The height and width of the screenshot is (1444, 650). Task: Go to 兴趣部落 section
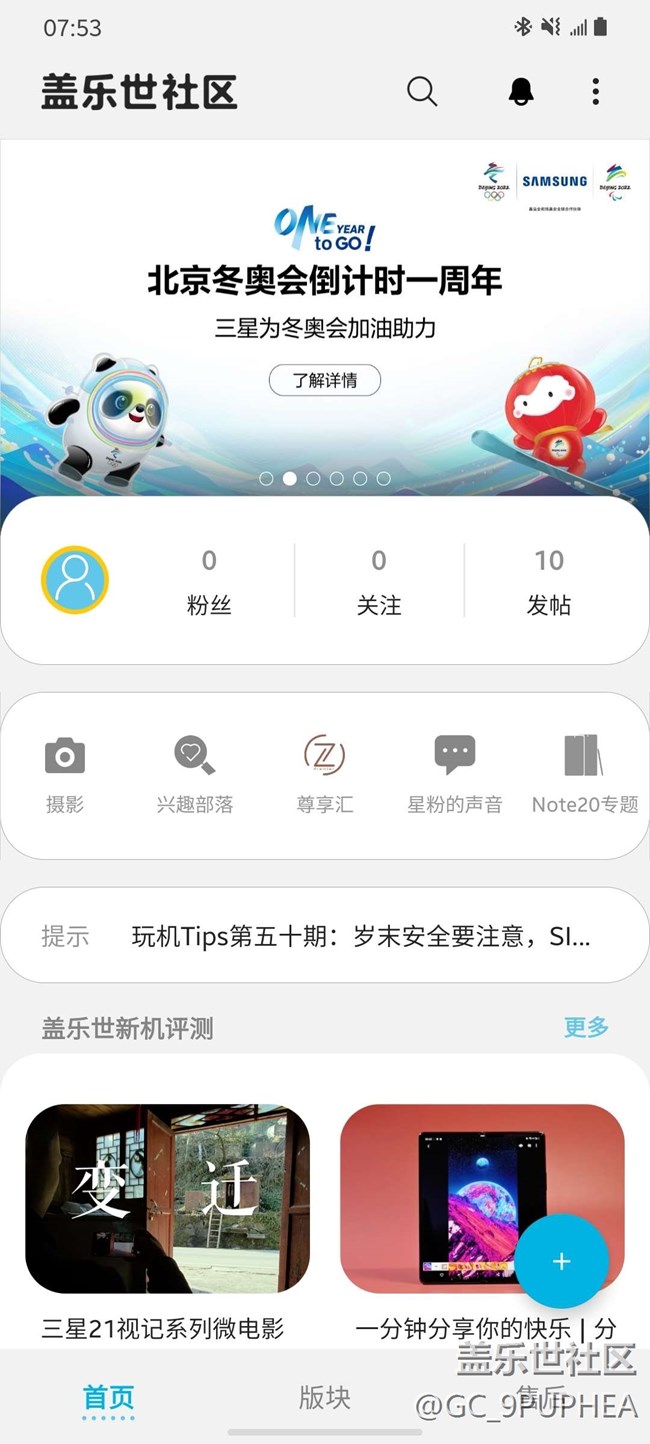(x=194, y=773)
